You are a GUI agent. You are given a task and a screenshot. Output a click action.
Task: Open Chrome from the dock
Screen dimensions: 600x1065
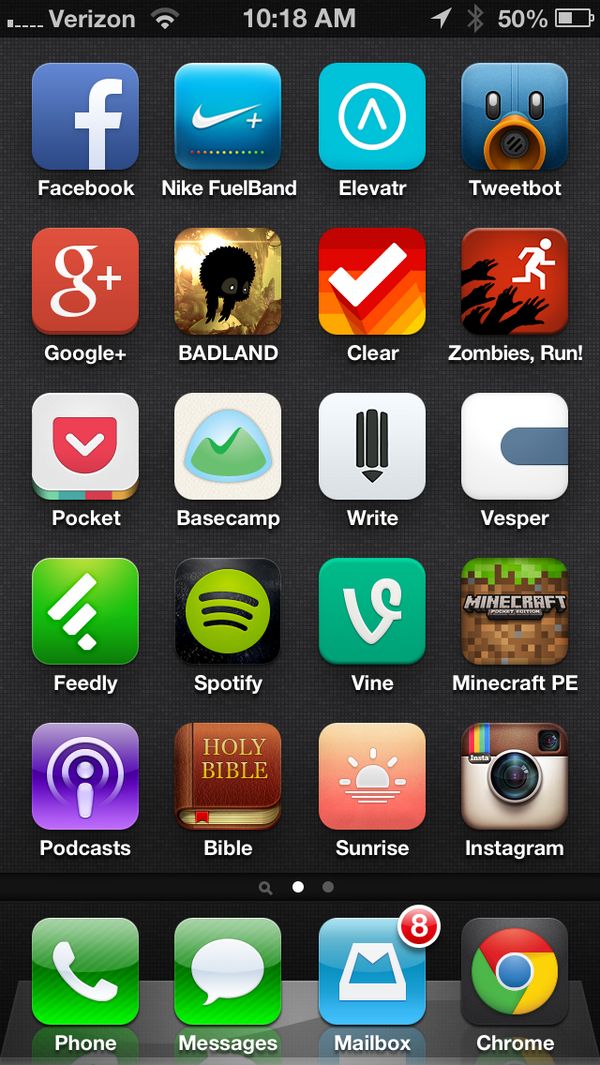pyautogui.click(x=515, y=971)
